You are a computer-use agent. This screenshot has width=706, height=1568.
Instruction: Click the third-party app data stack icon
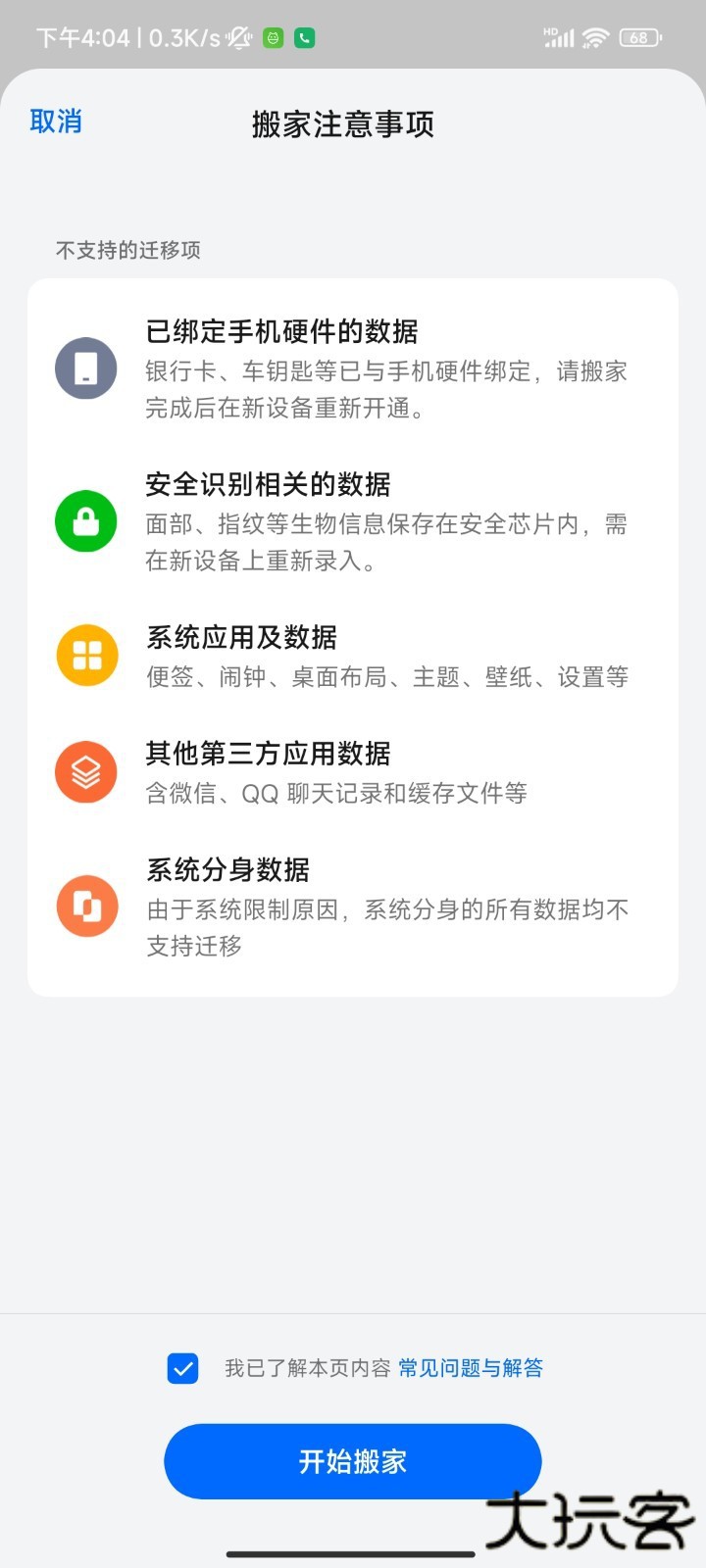pyautogui.click(x=85, y=771)
